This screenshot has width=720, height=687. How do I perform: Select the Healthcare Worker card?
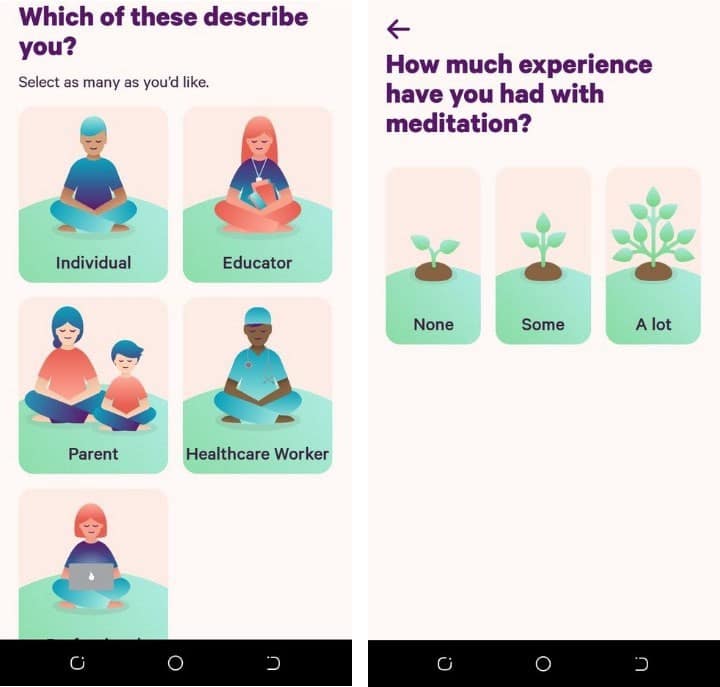click(x=257, y=385)
